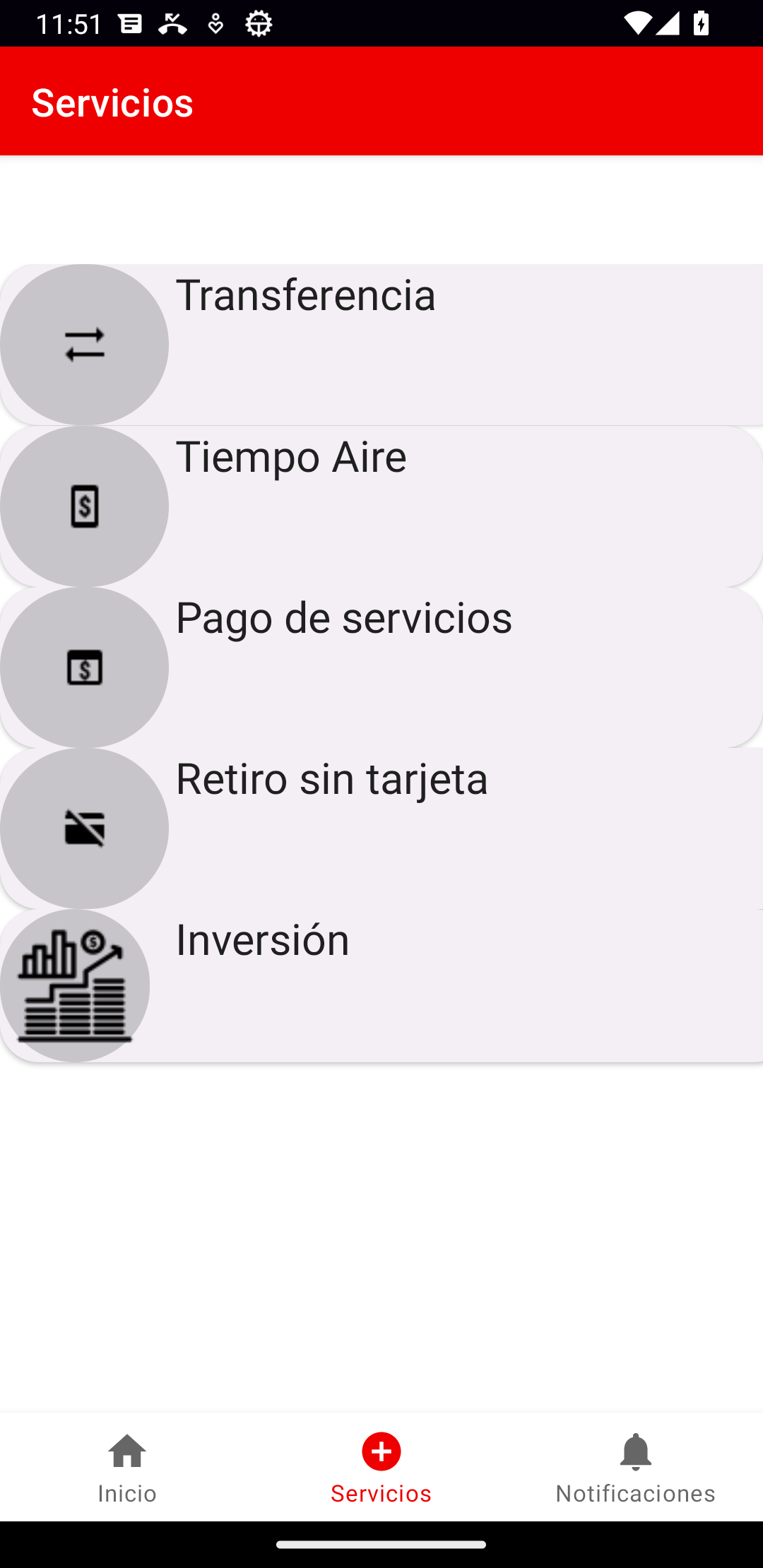Click the Pago de servicios bill payment icon
This screenshot has width=763, height=1568.
tap(84, 666)
